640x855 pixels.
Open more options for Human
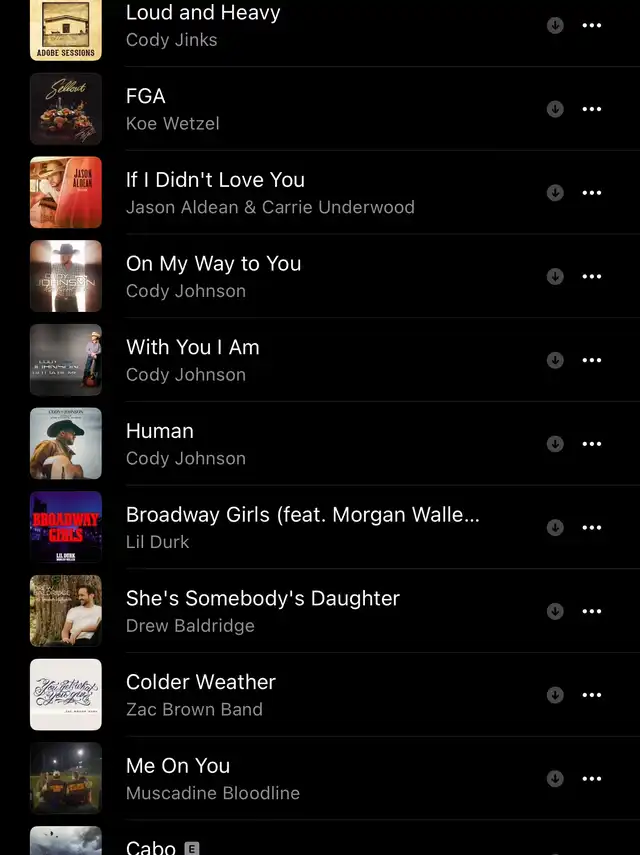coord(592,444)
